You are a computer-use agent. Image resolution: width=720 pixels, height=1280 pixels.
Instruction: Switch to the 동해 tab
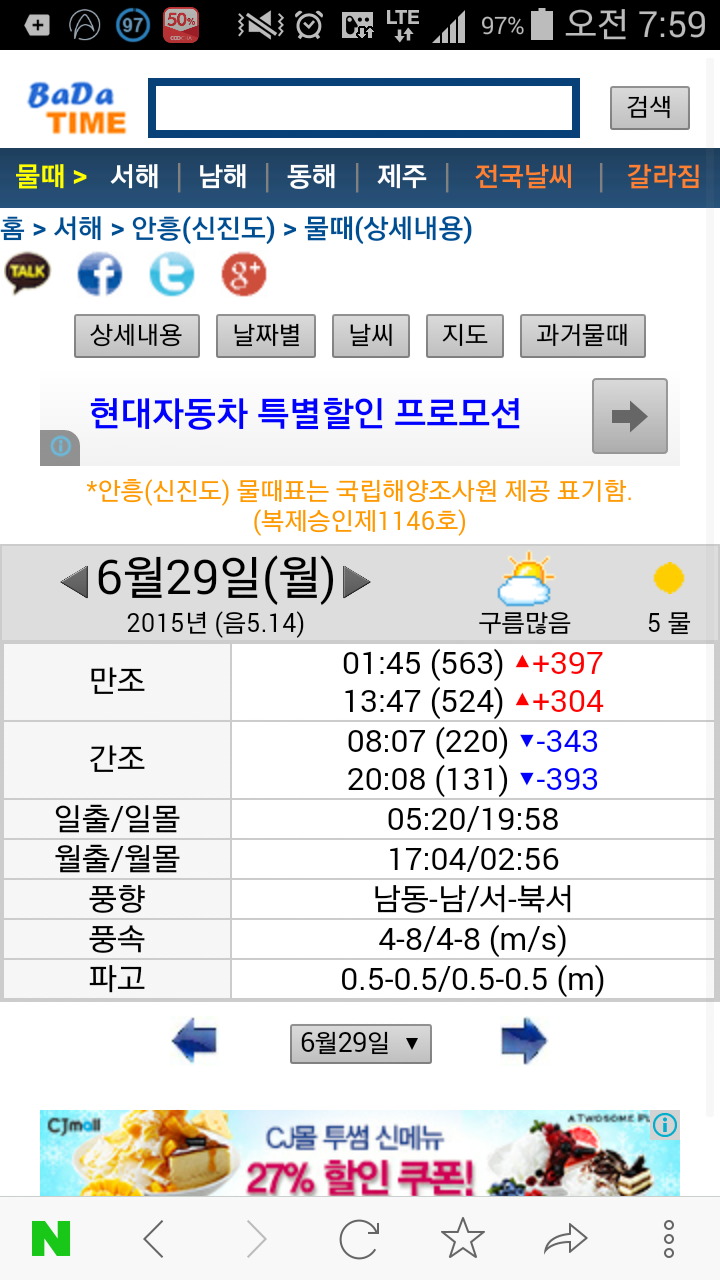click(x=312, y=177)
